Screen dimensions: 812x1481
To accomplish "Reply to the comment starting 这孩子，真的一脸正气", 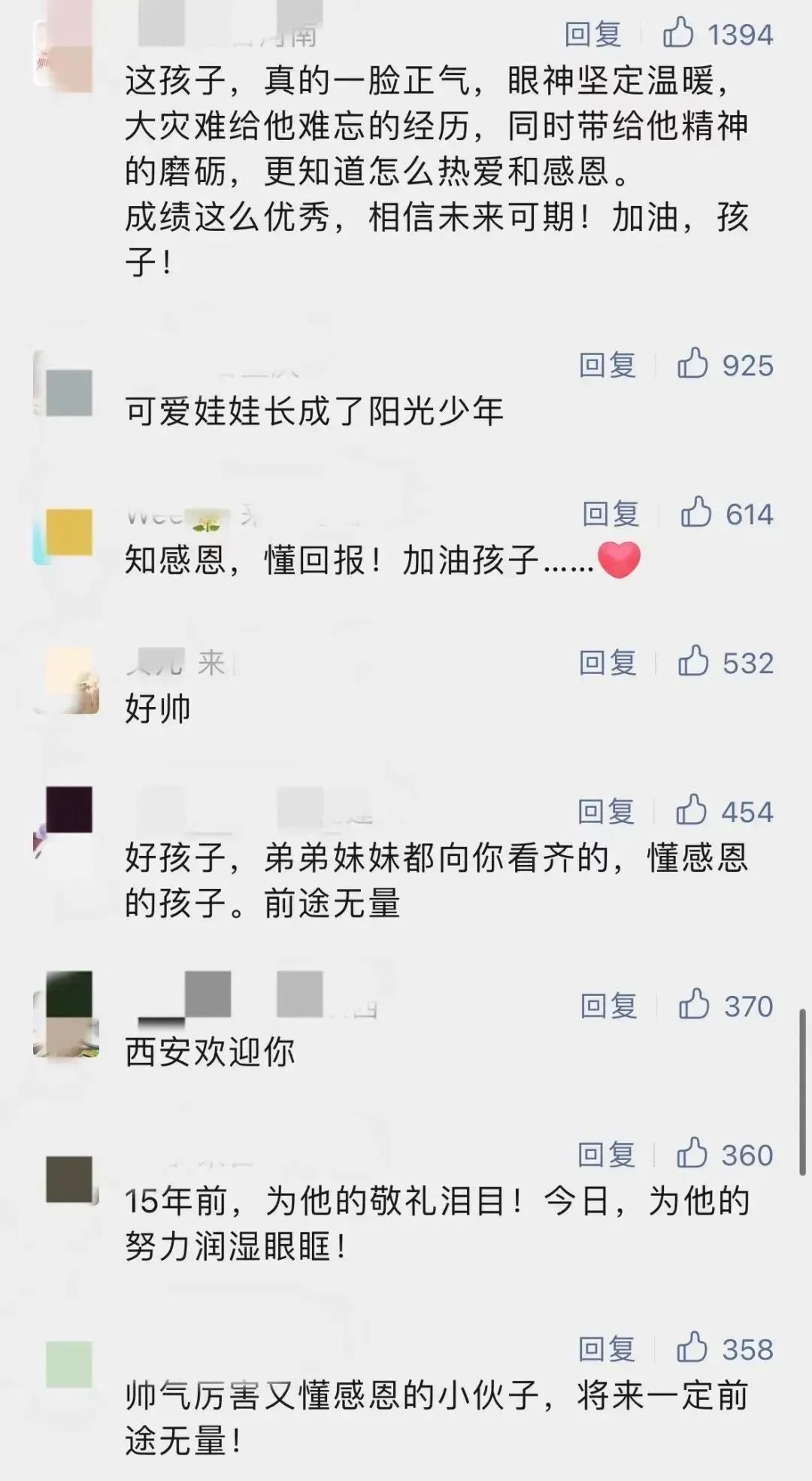I will click(593, 35).
